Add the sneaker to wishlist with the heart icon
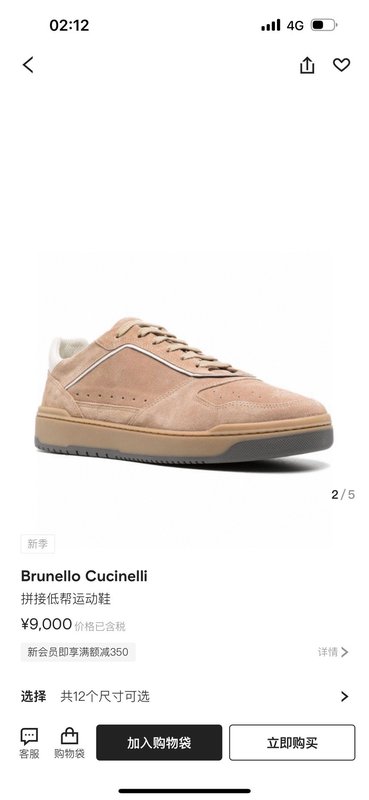 click(341, 65)
